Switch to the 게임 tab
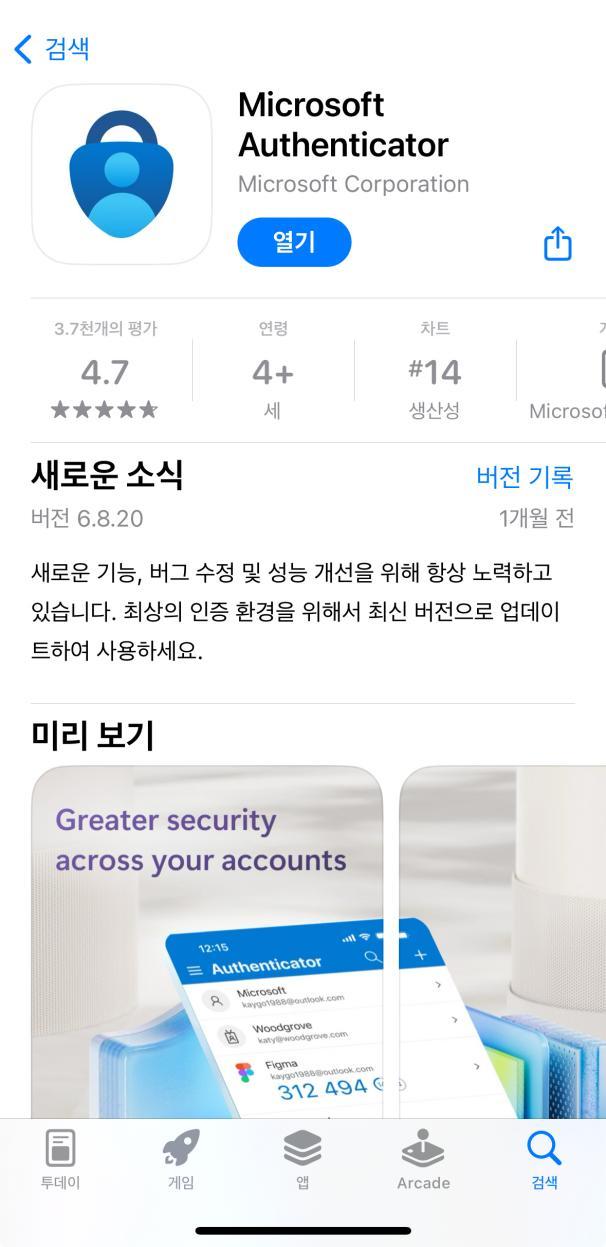 [x=181, y=1159]
